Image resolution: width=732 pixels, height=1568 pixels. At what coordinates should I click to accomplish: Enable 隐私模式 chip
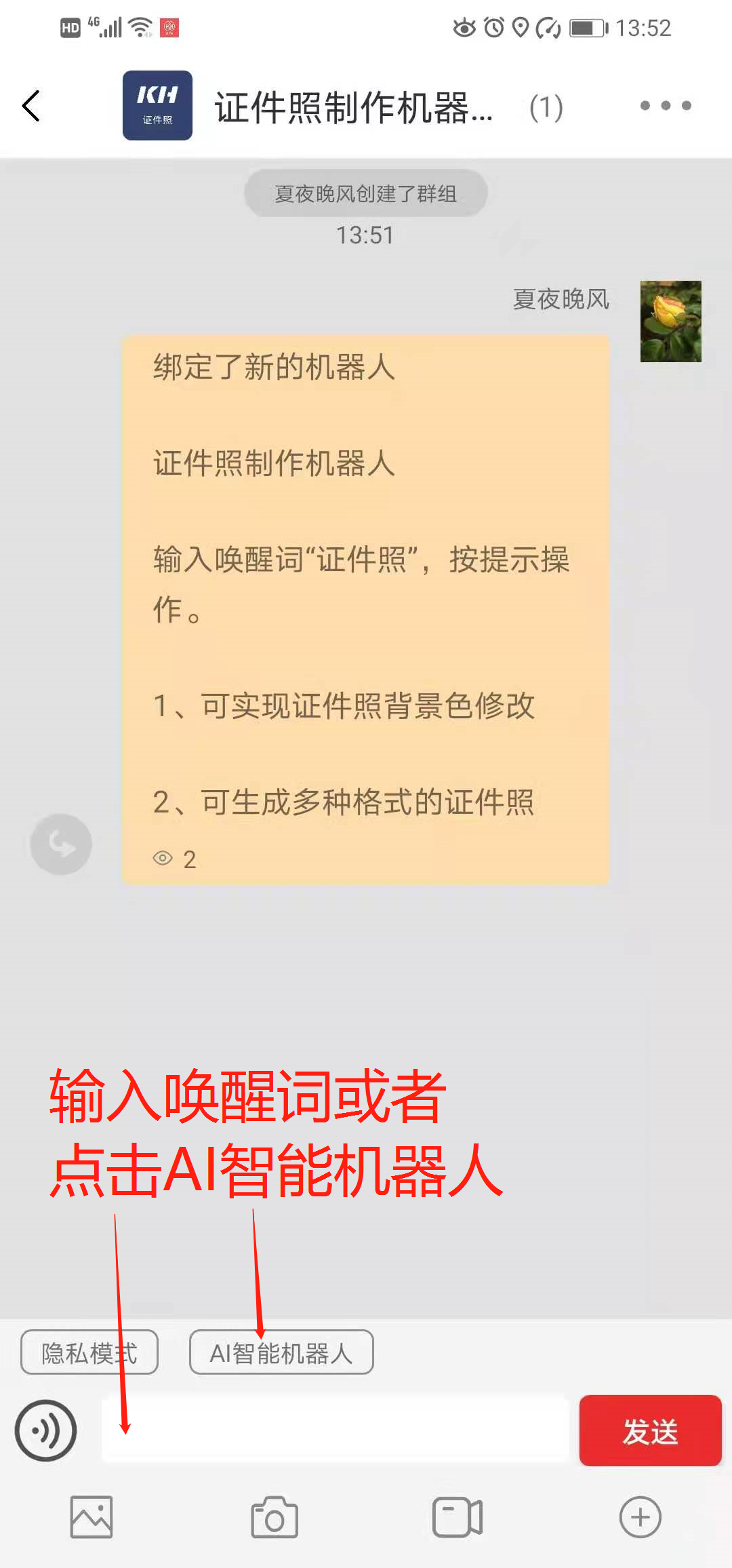coord(89,1352)
